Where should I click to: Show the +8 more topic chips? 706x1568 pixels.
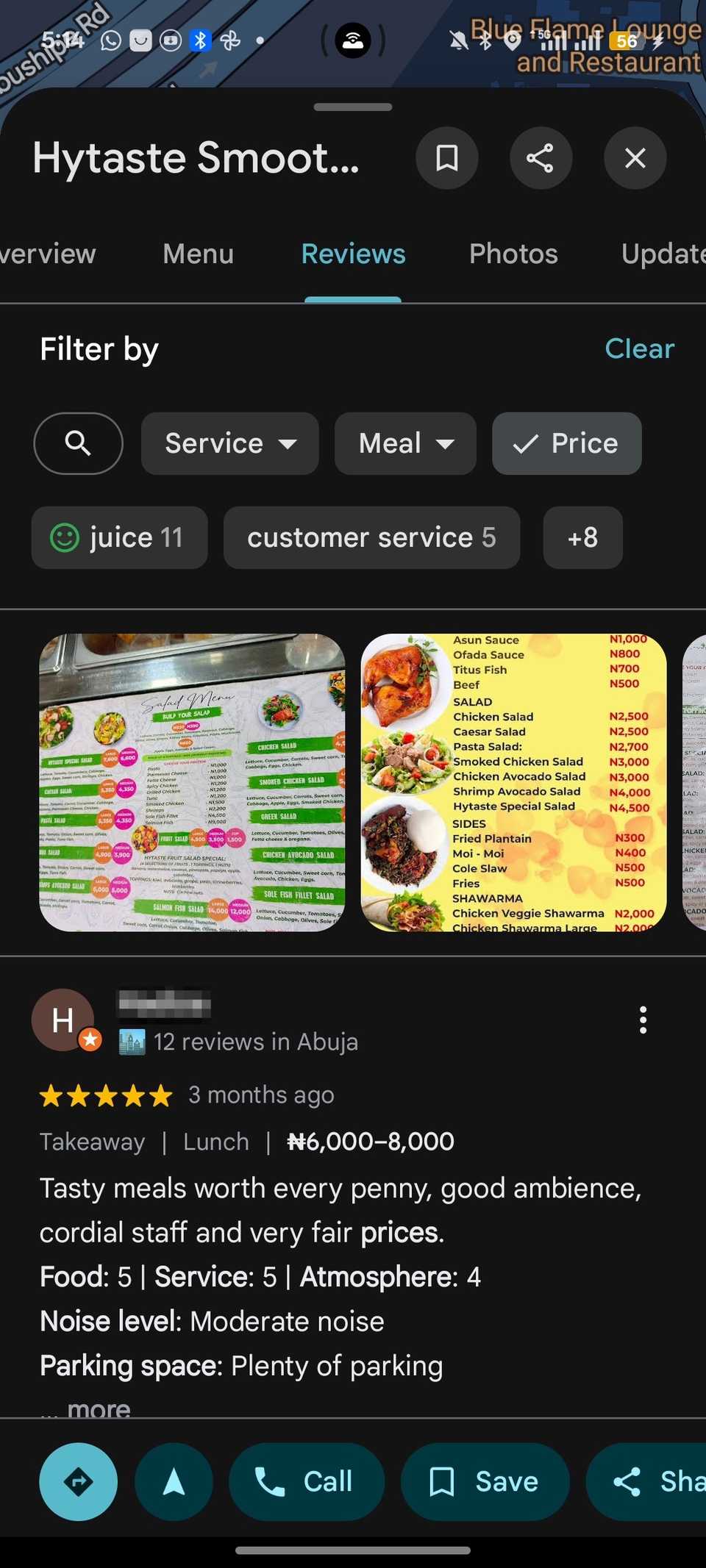[582, 537]
